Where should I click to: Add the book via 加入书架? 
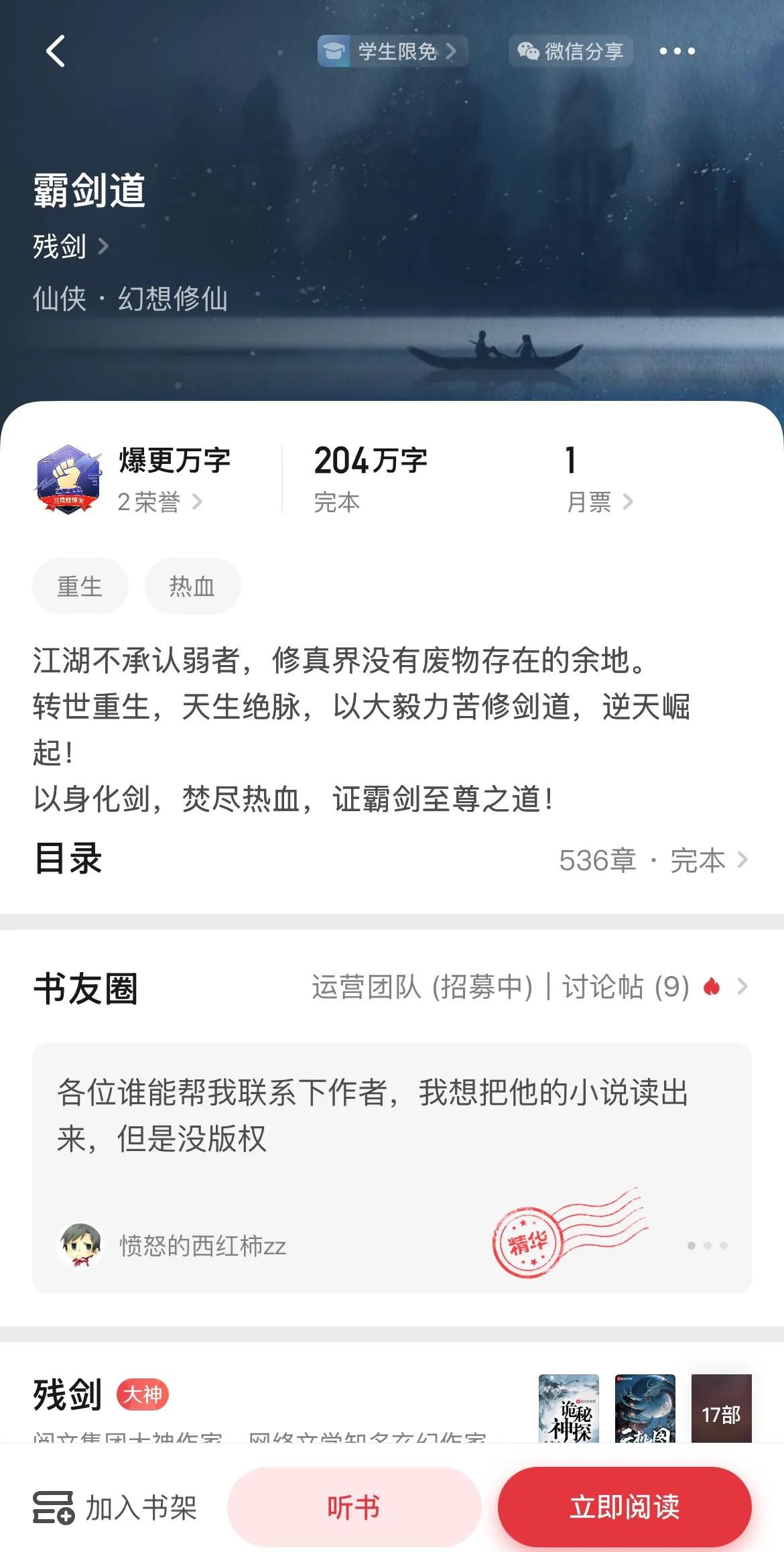coord(115,1508)
